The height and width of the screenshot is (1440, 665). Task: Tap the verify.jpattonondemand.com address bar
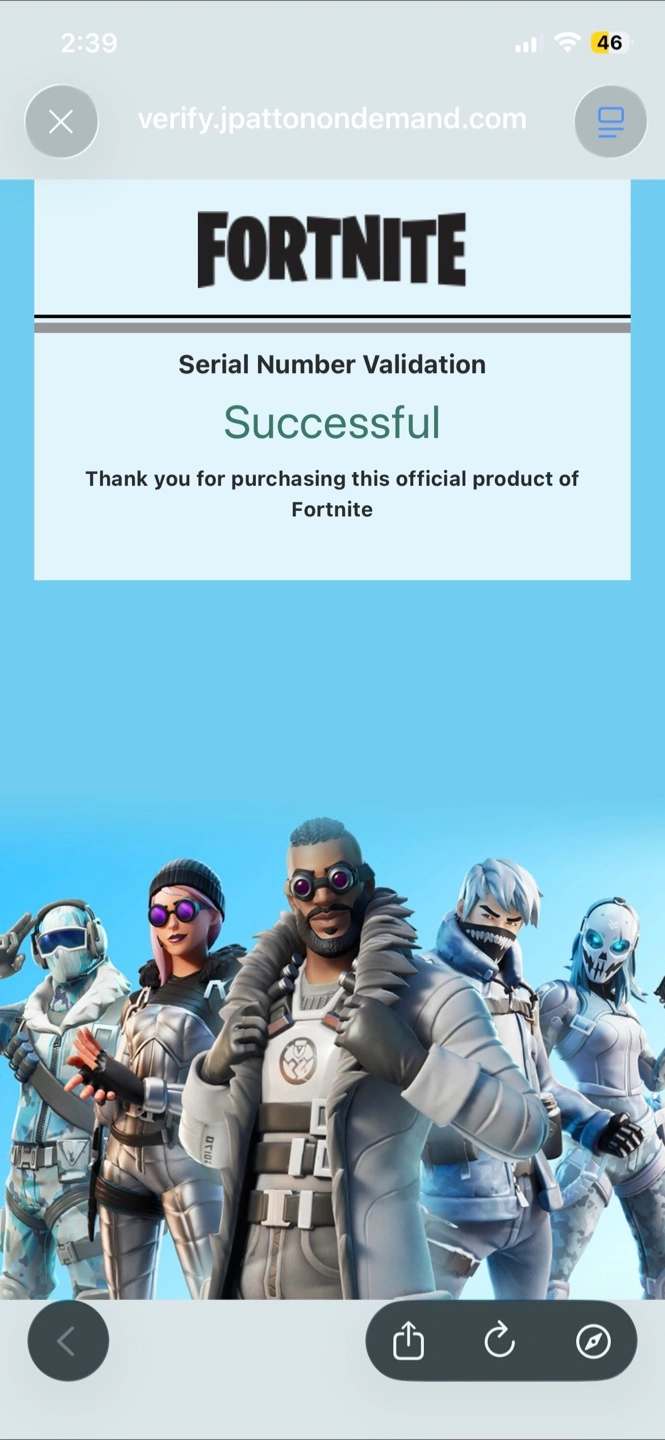pos(332,119)
